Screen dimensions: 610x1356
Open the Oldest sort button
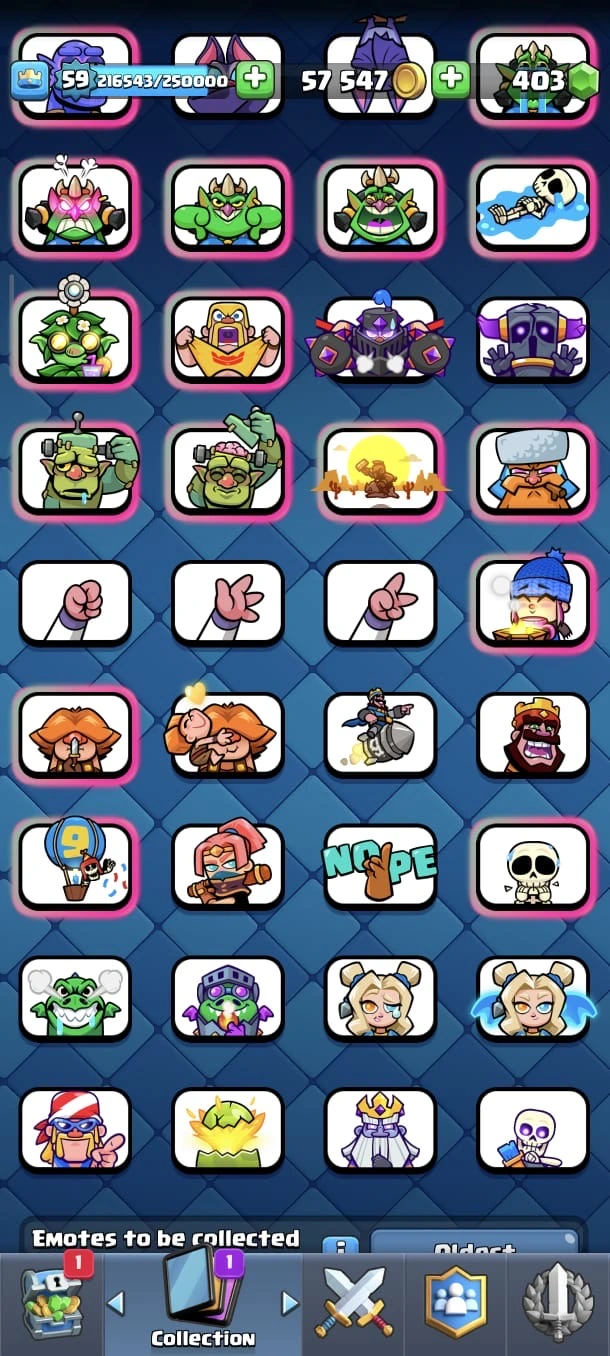(474, 1247)
